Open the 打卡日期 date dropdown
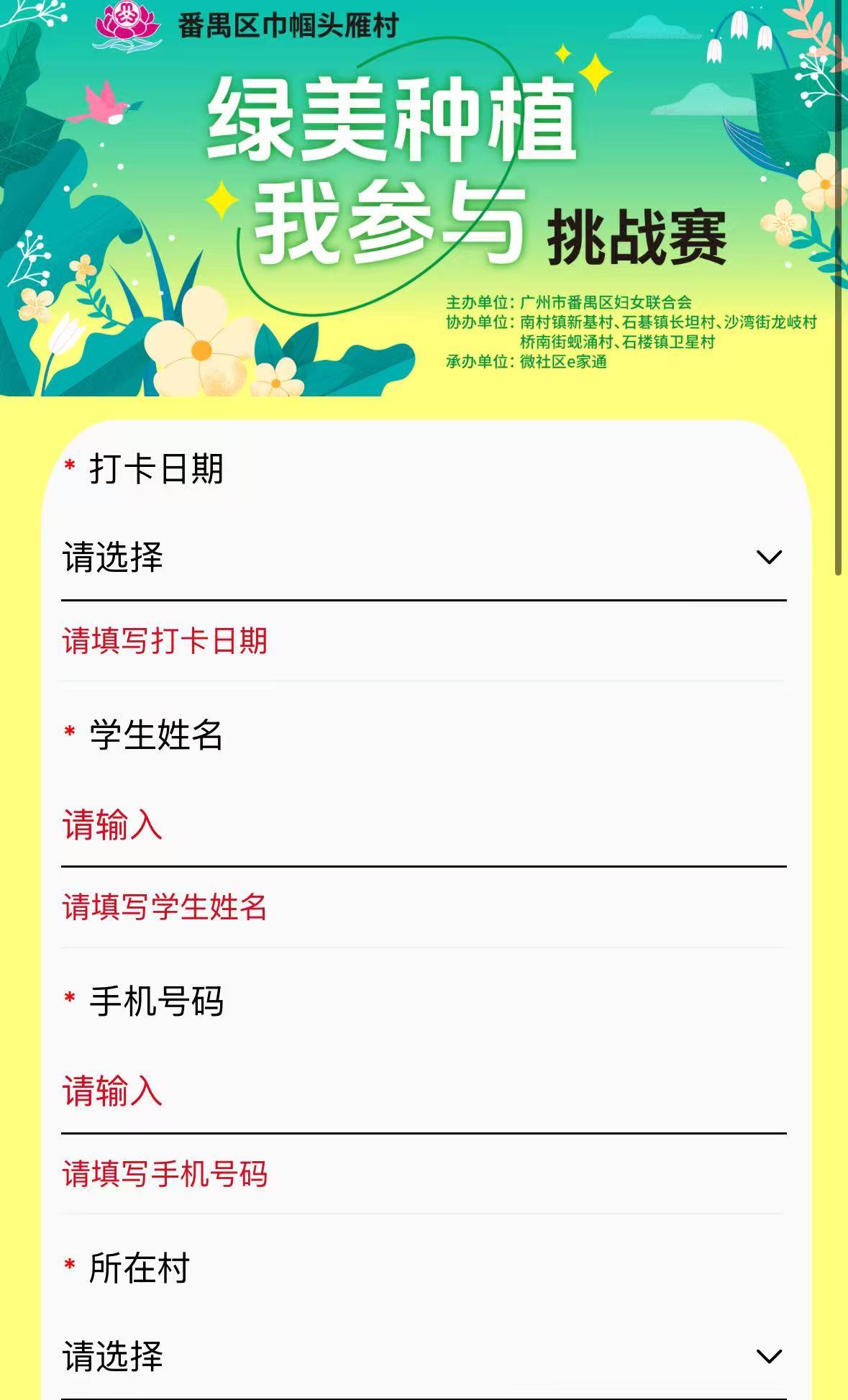This screenshot has width=848, height=1400. coord(423,558)
